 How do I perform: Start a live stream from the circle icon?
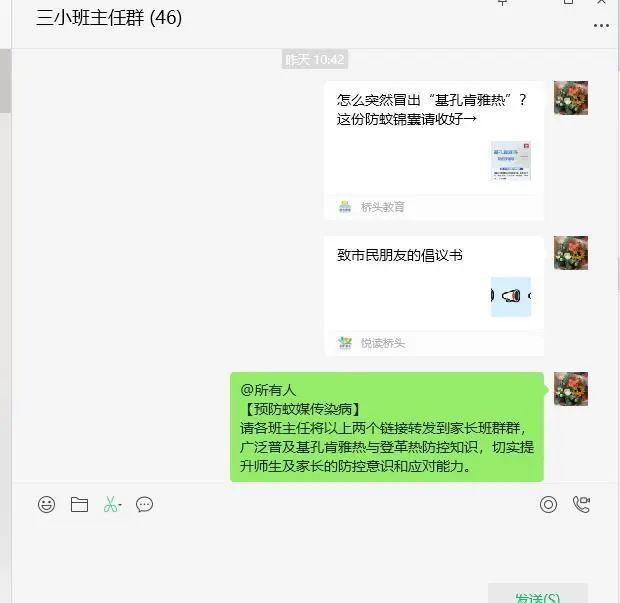coord(548,505)
